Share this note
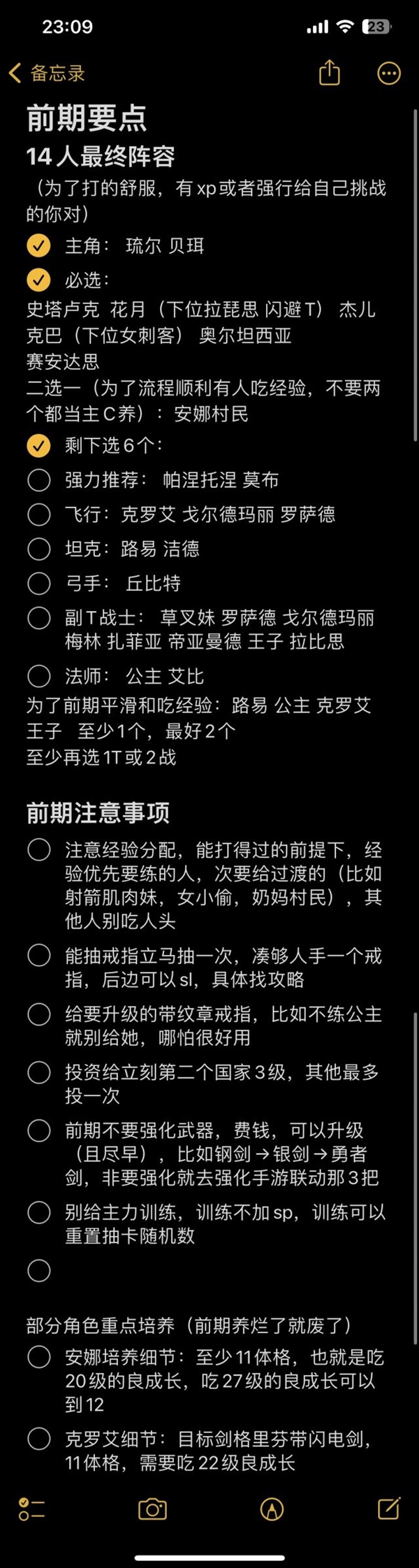This screenshot has height=1568, width=419. (x=329, y=73)
